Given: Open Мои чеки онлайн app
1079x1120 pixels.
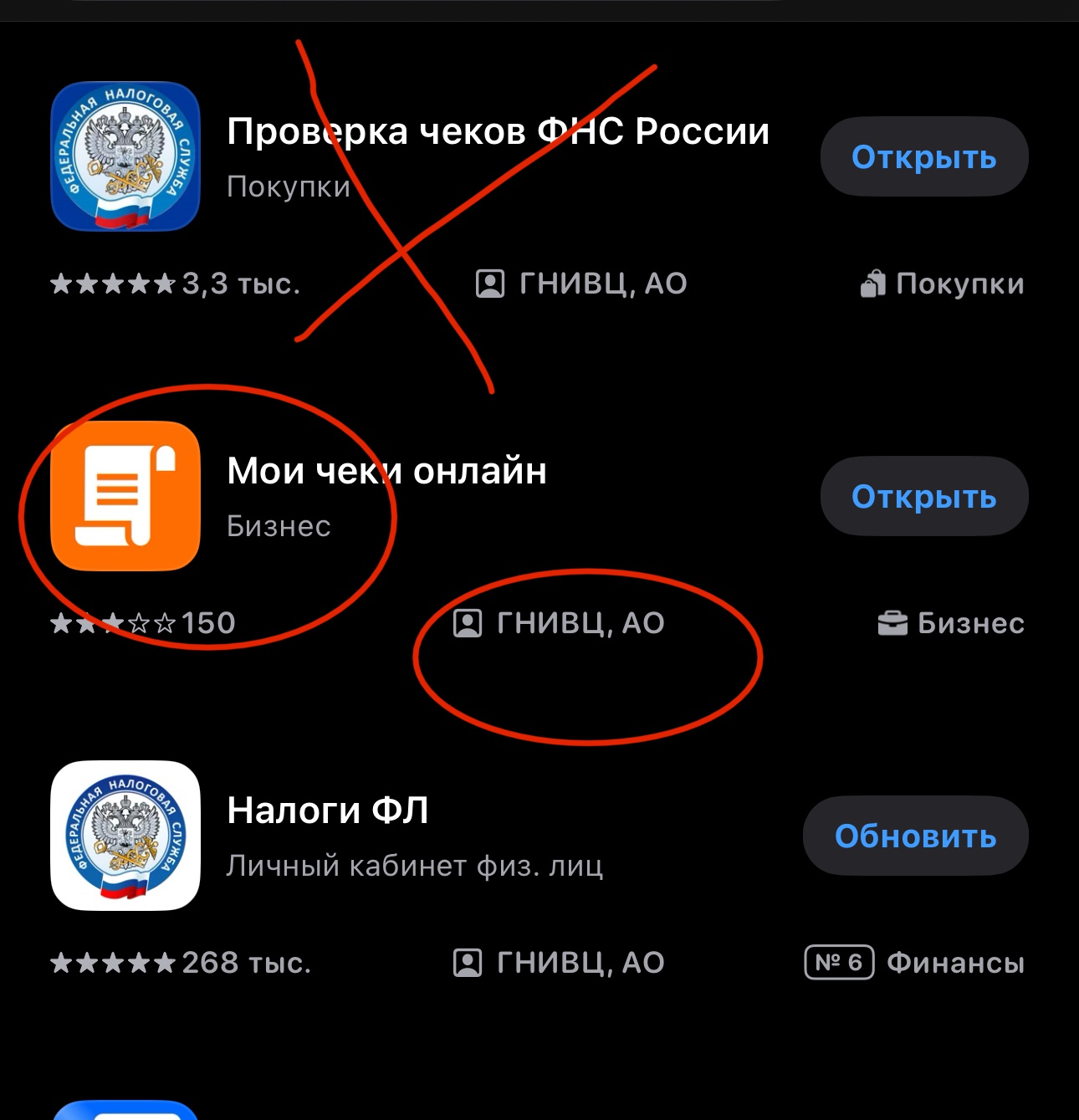Looking at the screenshot, I should 923,497.
